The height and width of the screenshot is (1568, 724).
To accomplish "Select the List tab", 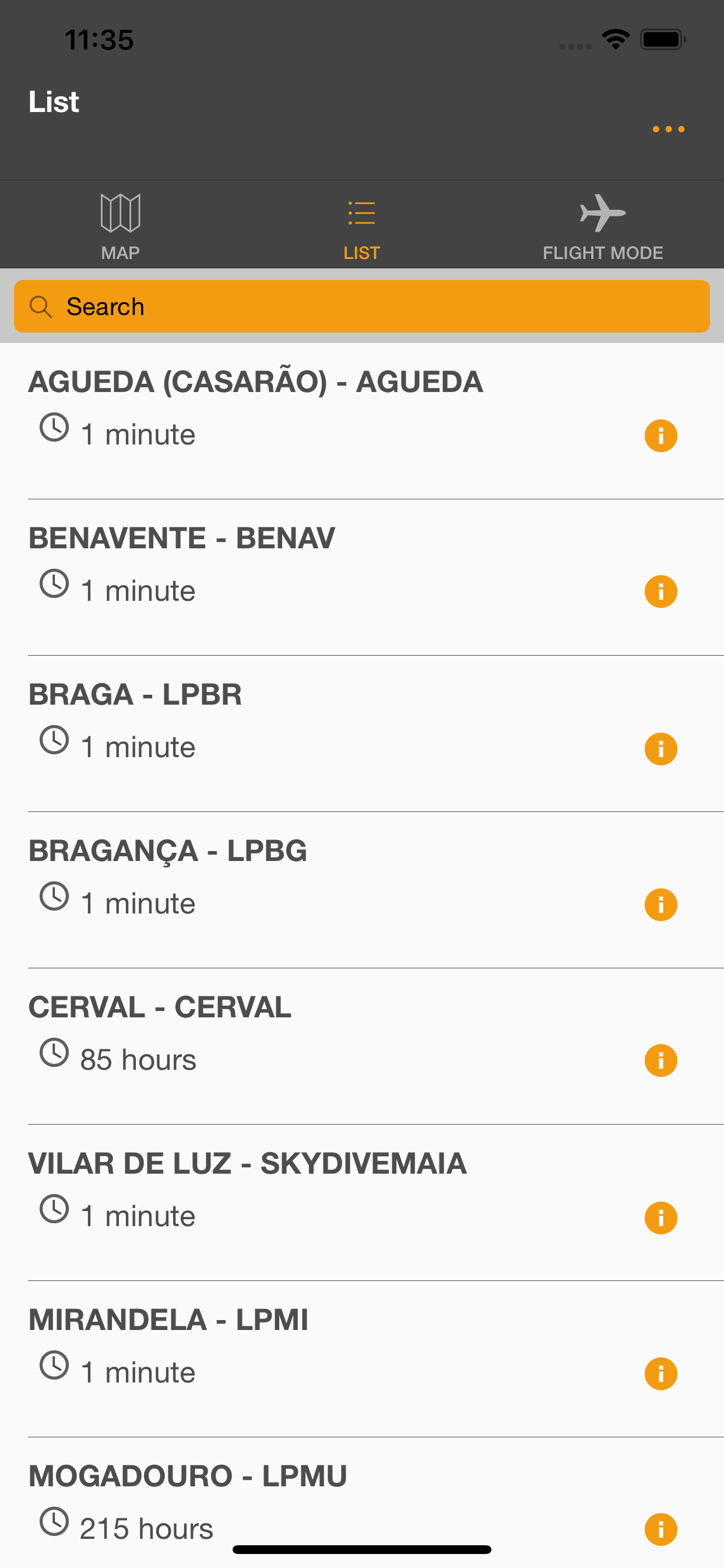I will [361, 225].
